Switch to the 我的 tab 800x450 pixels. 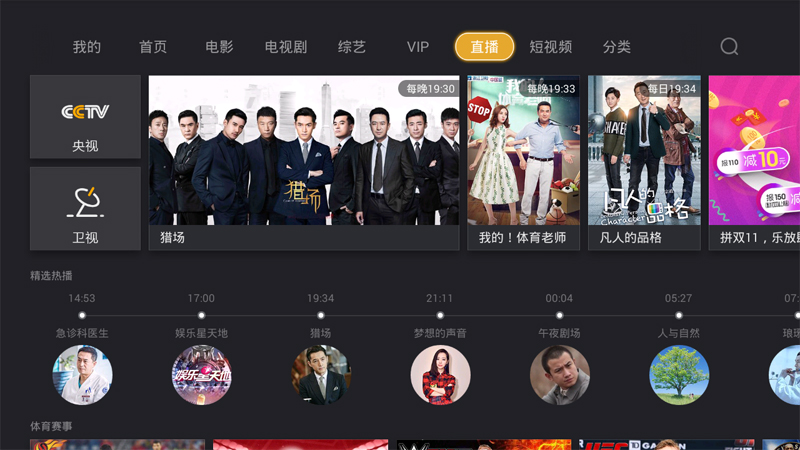(87, 47)
